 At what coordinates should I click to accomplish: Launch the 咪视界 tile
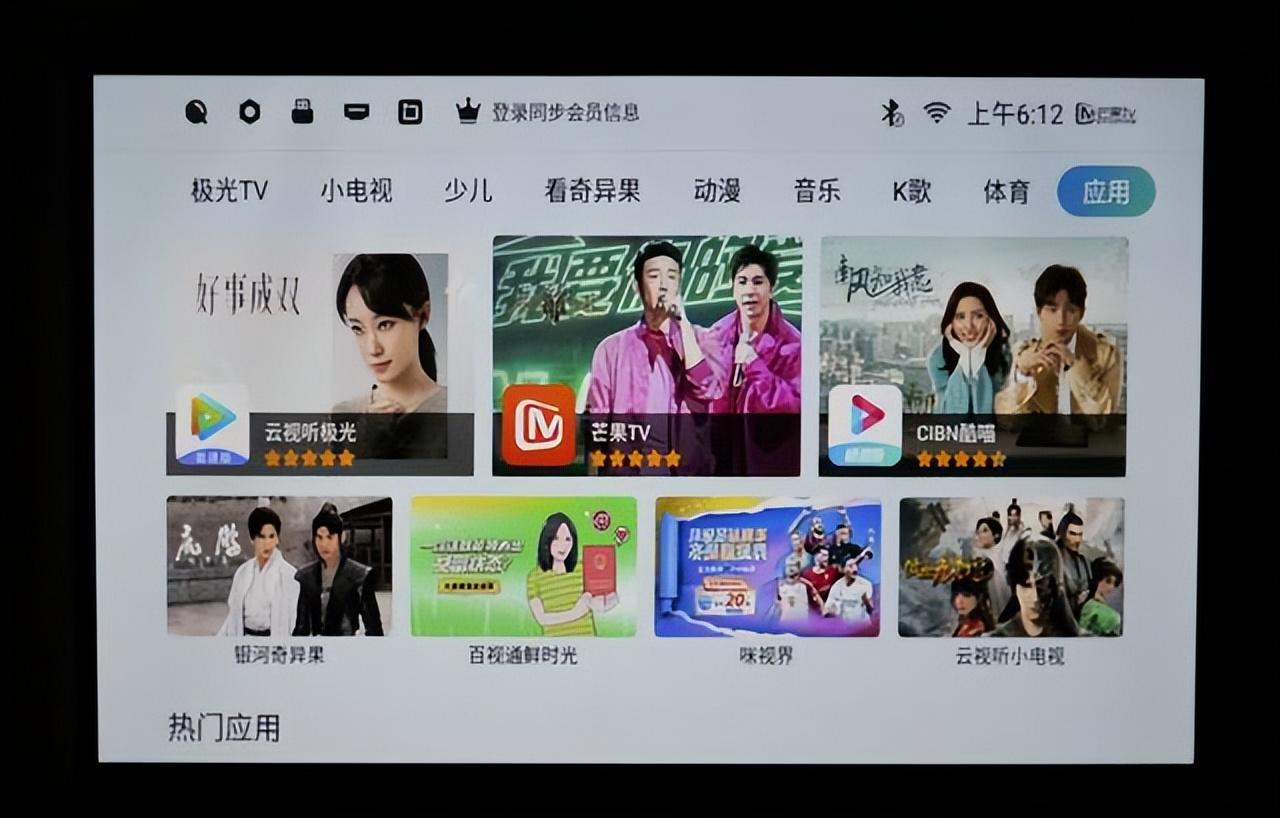click(x=767, y=567)
